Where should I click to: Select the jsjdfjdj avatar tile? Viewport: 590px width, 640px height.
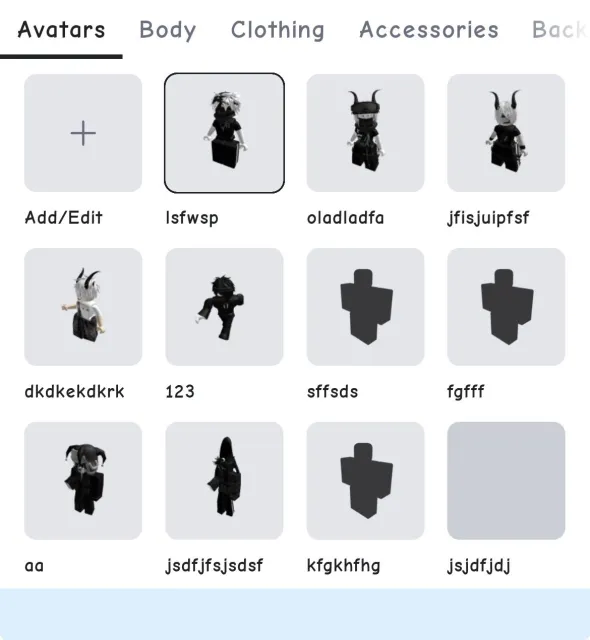click(506, 481)
